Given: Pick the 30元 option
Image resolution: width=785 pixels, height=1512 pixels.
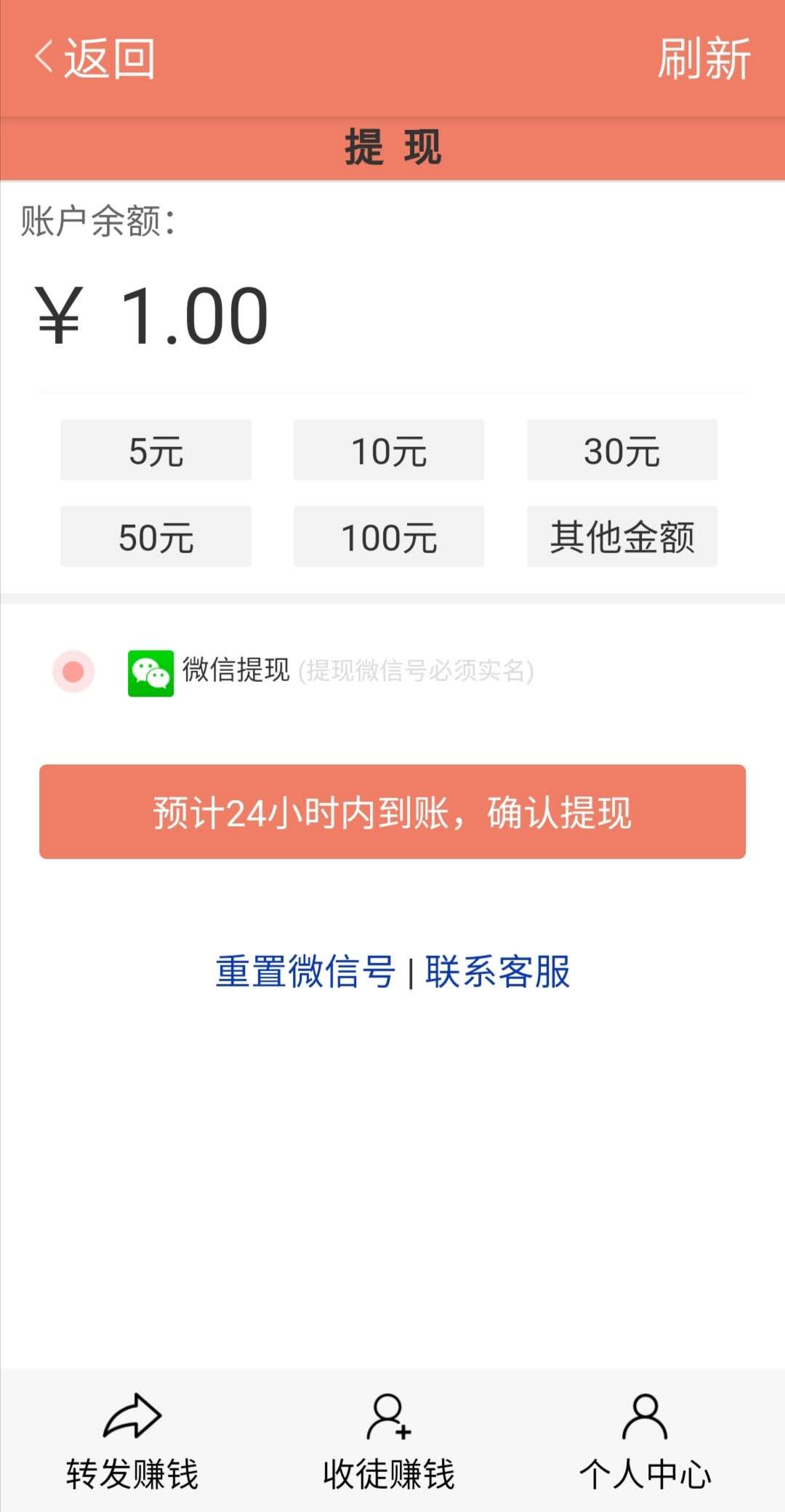Looking at the screenshot, I should pos(622,450).
